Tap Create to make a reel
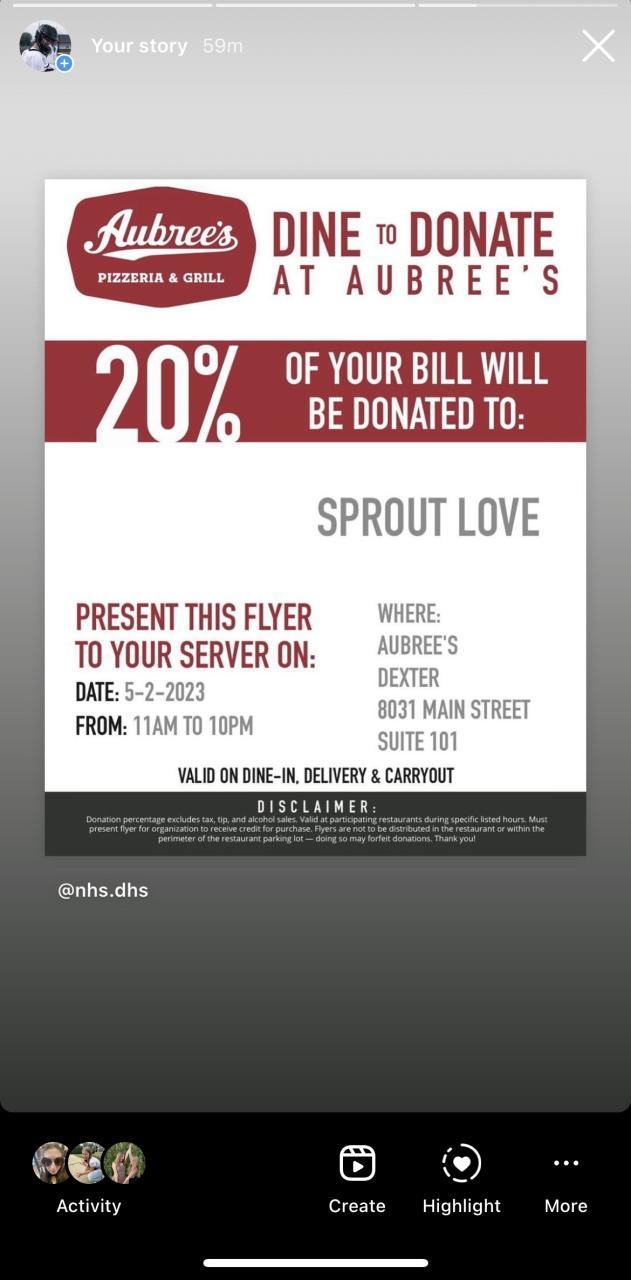 pos(357,1178)
